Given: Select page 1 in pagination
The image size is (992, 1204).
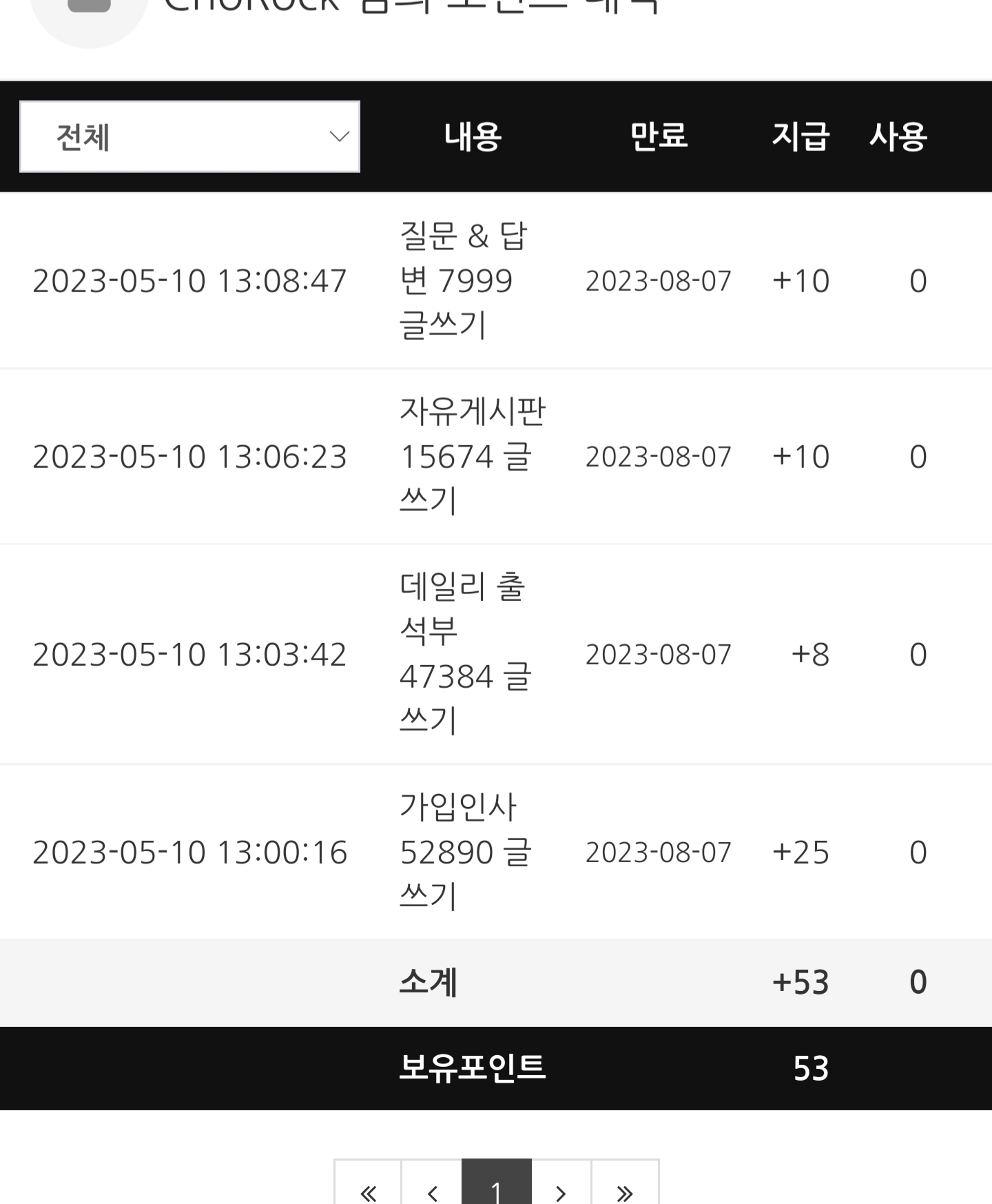Looking at the screenshot, I should tap(496, 1188).
